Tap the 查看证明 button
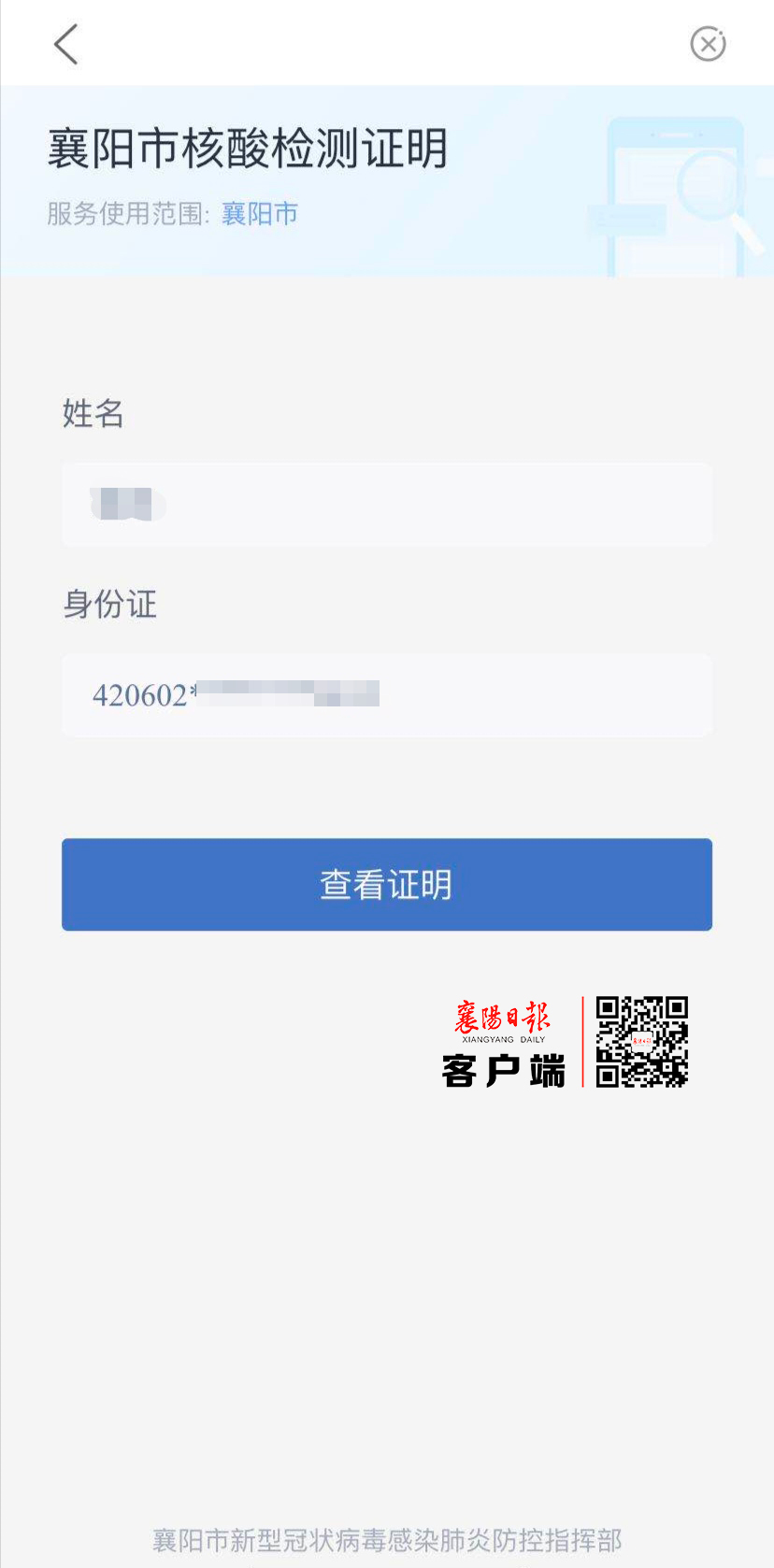Image resolution: width=774 pixels, height=1568 pixels. coord(387,884)
